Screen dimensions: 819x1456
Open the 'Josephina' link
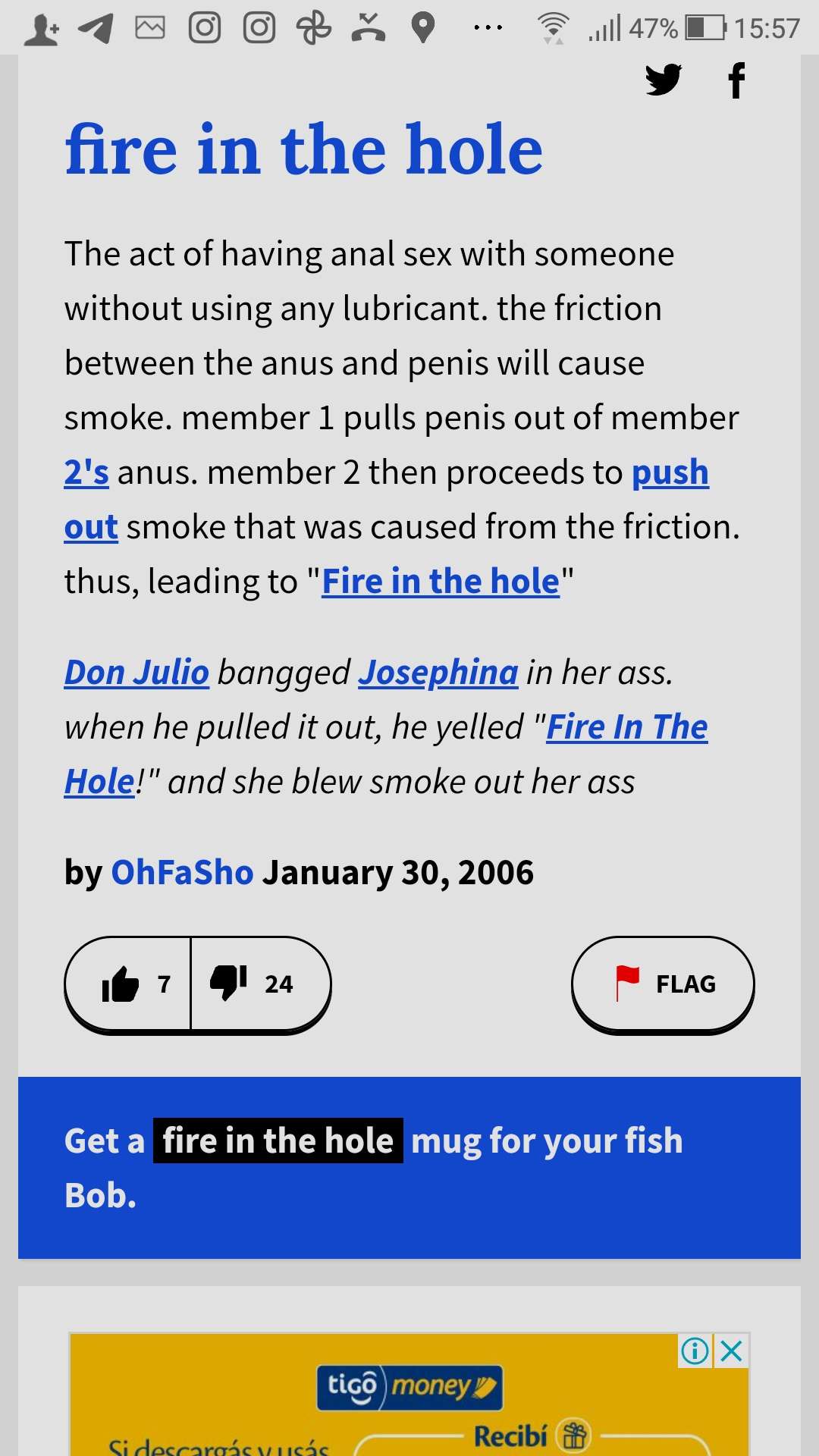coord(438,673)
